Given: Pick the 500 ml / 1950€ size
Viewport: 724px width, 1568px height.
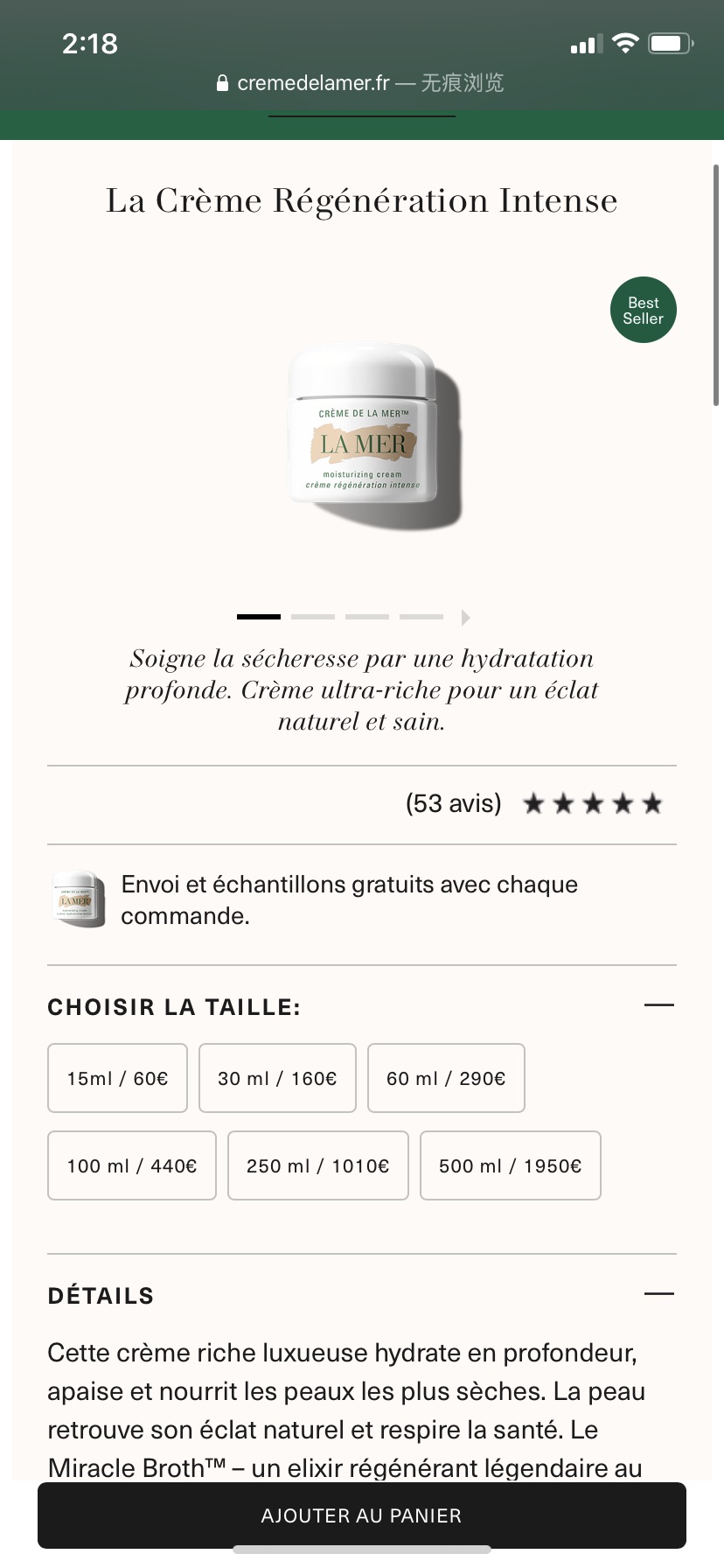Looking at the screenshot, I should click(511, 1165).
